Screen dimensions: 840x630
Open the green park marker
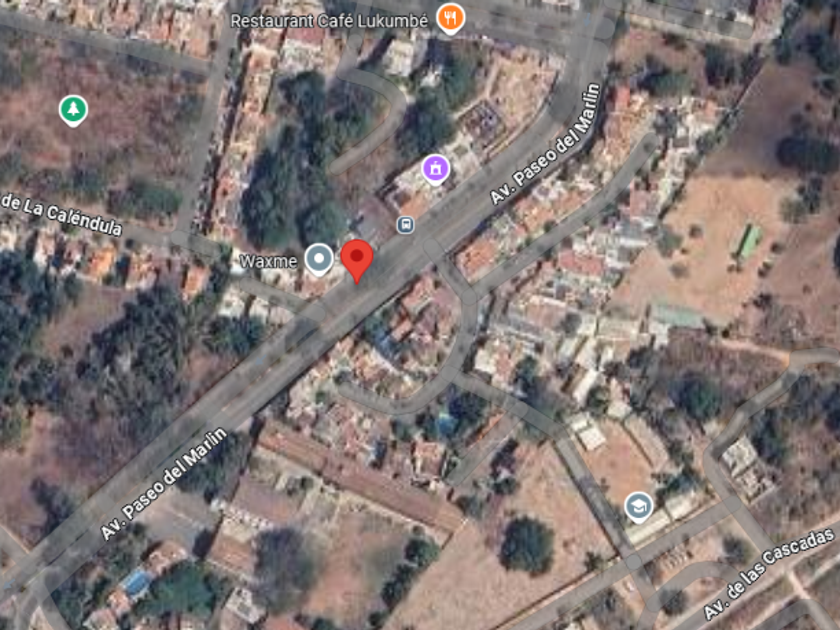(x=72, y=109)
